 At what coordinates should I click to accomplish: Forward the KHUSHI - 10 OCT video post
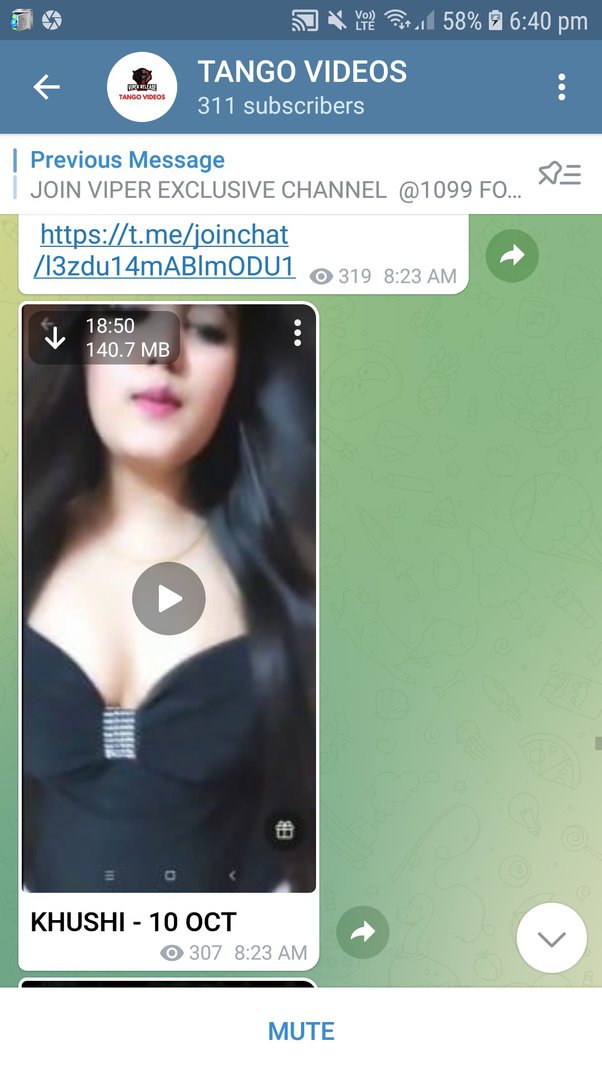point(363,932)
